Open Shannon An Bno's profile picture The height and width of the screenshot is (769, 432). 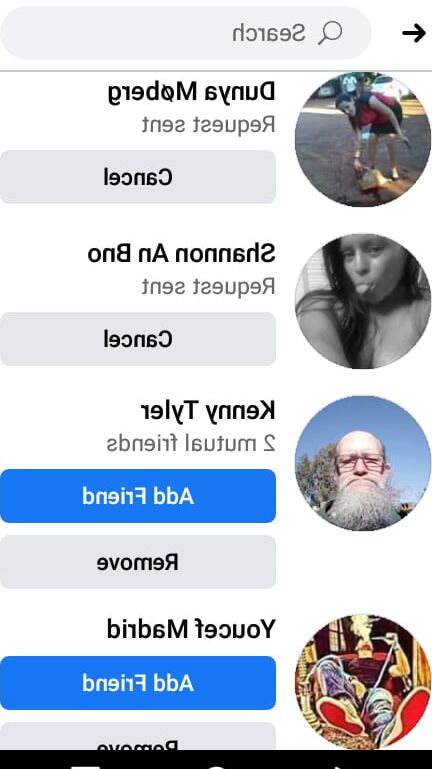pyautogui.click(x=363, y=301)
